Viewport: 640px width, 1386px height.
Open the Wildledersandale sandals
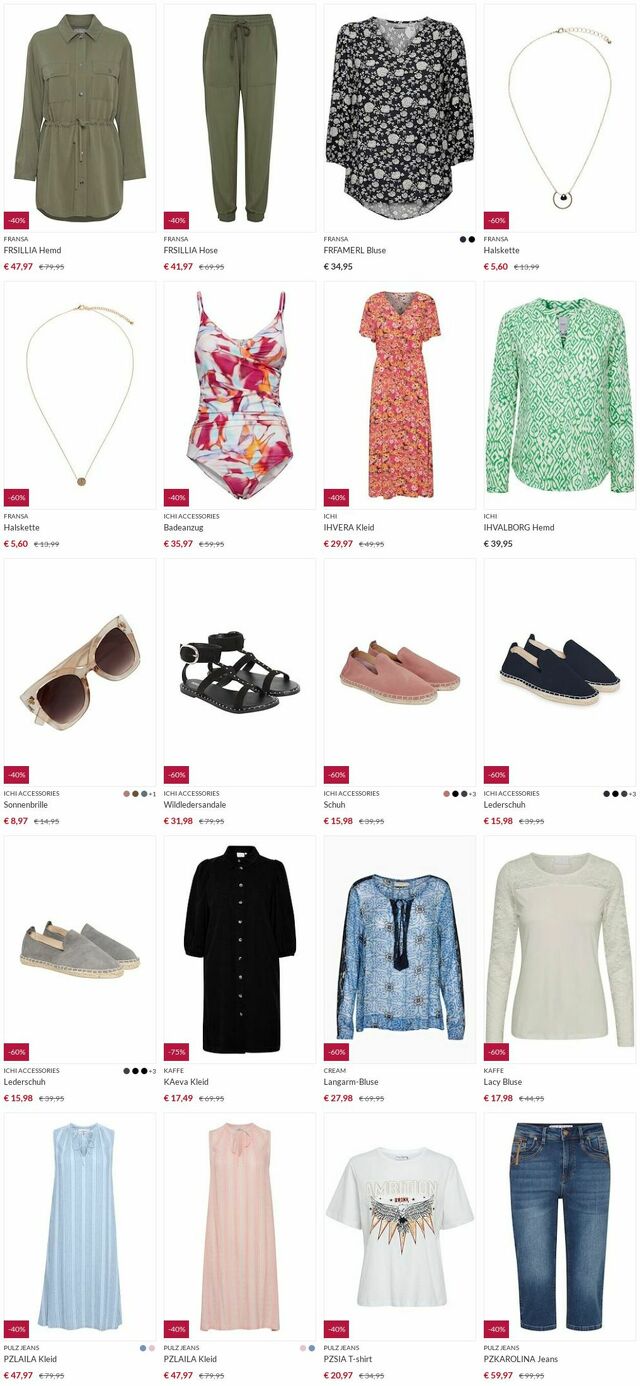240,672
